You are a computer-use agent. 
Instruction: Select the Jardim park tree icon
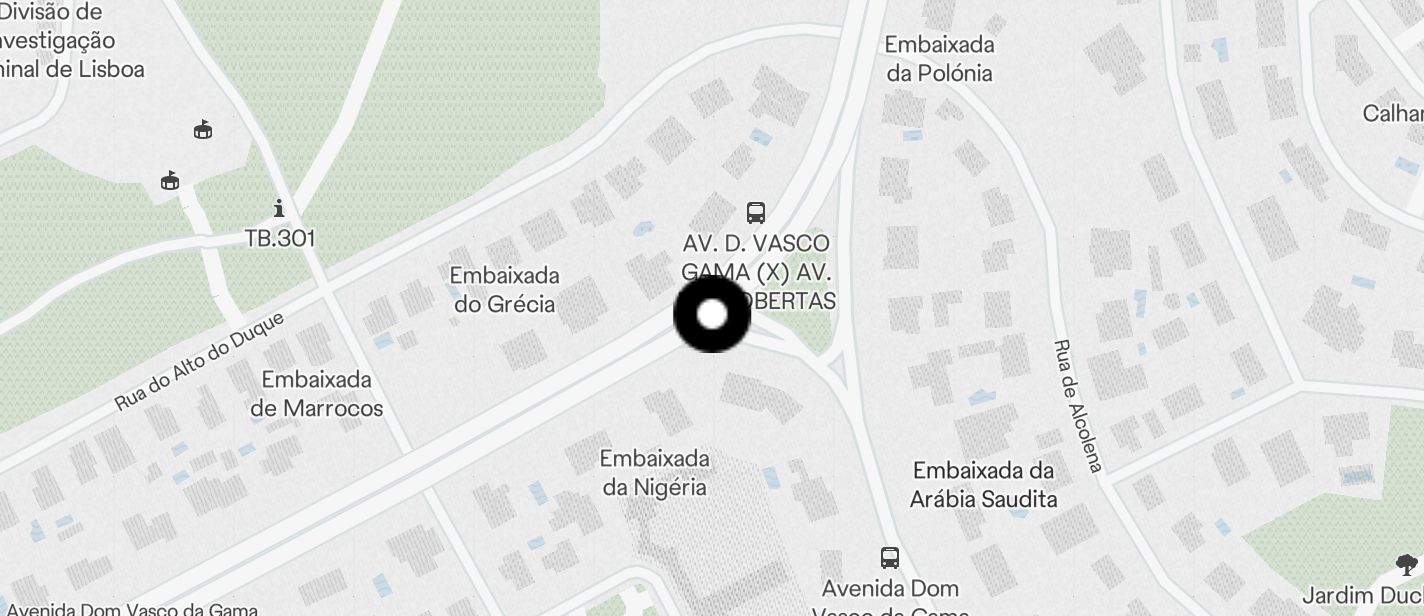[1408, 563]
